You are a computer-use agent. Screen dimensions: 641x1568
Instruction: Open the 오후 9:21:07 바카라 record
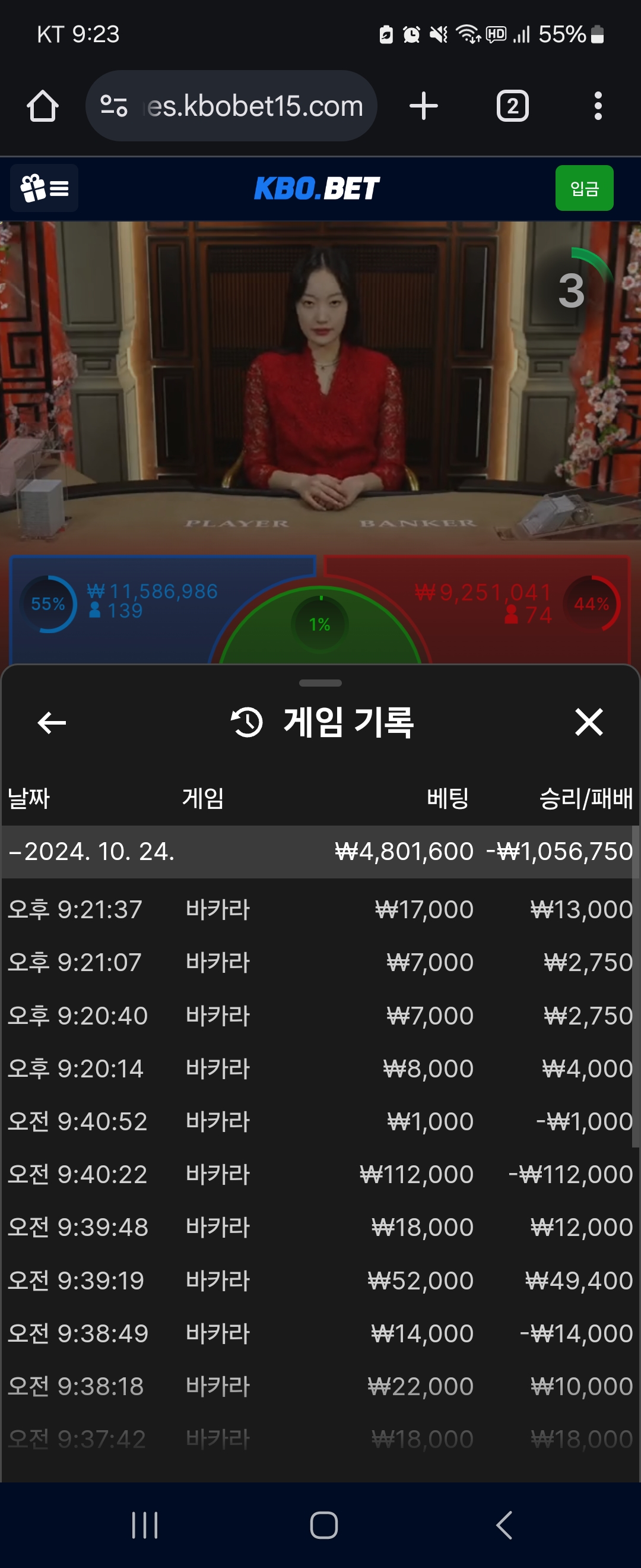(320, 962)
